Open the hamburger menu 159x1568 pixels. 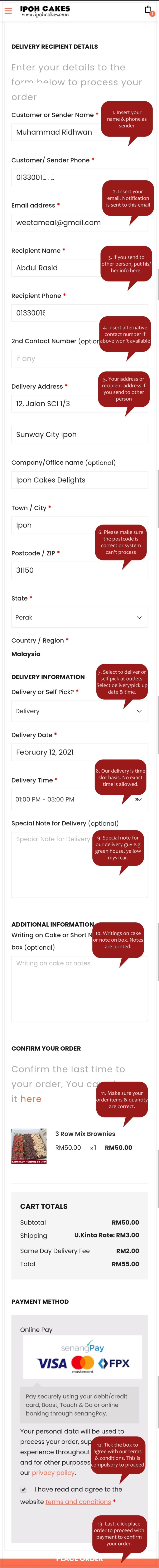point(8,10)
